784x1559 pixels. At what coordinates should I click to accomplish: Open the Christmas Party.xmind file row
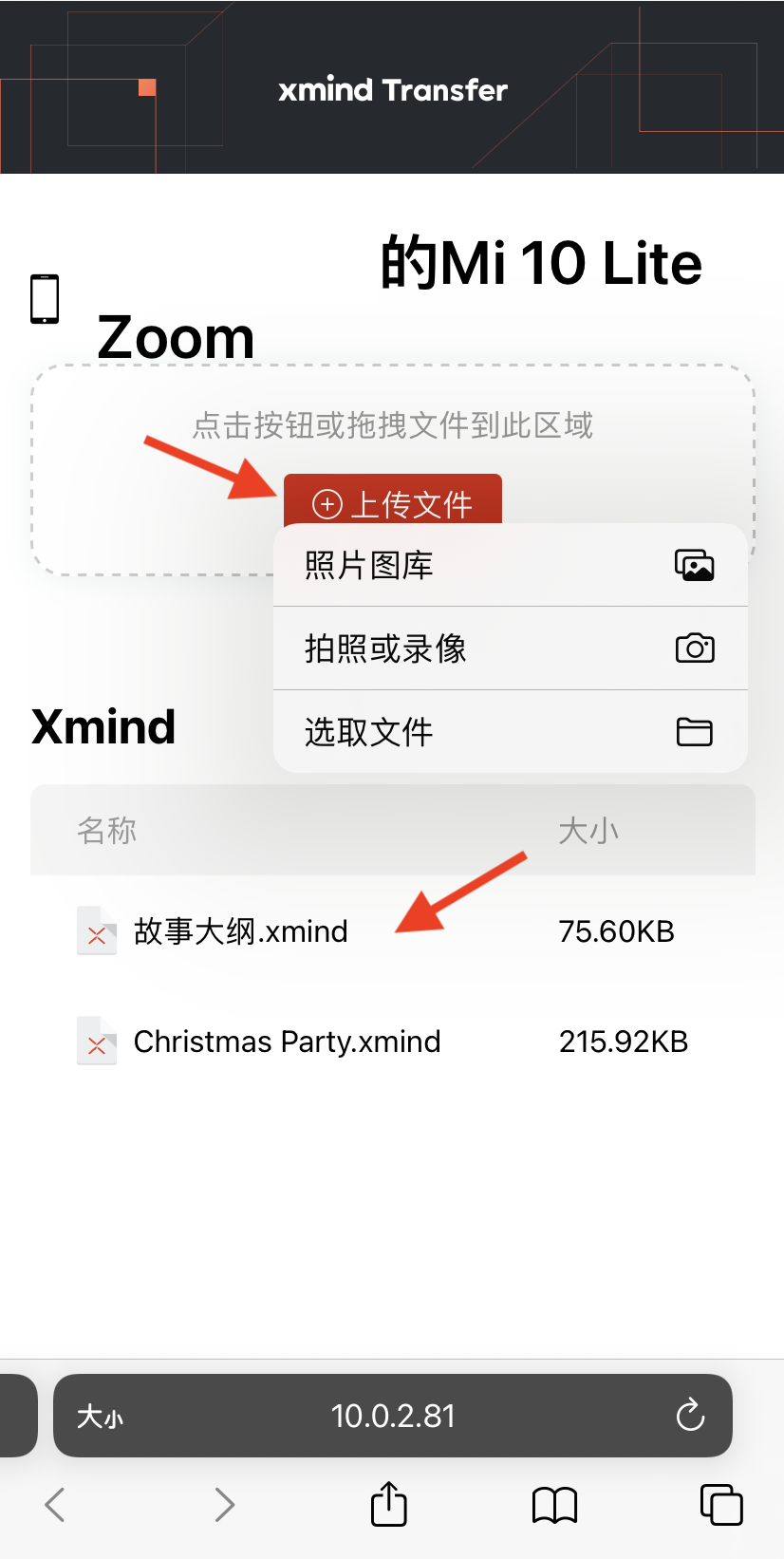click(x=287, y=1042)
